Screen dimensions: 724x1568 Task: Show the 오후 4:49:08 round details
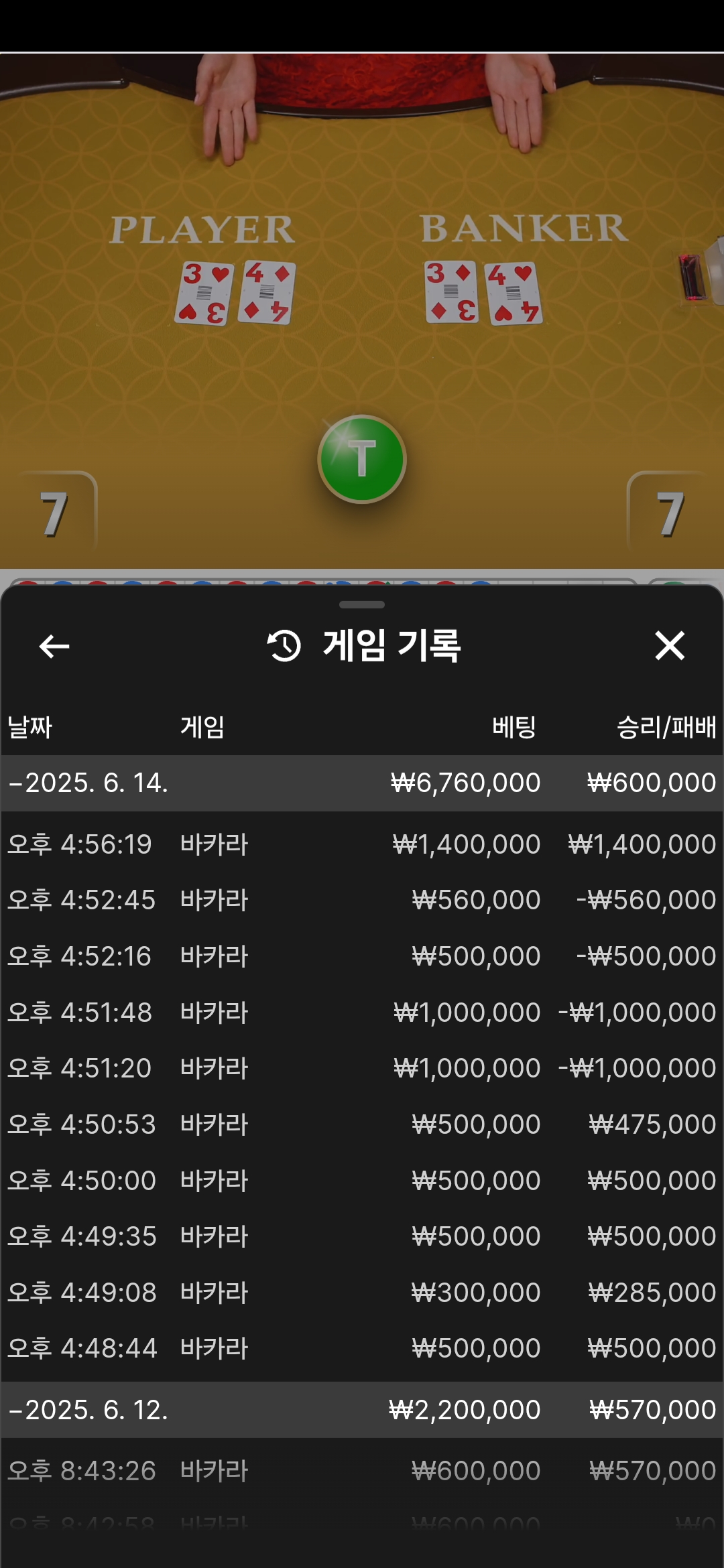pyautogui.click(x=362, y=1293)
